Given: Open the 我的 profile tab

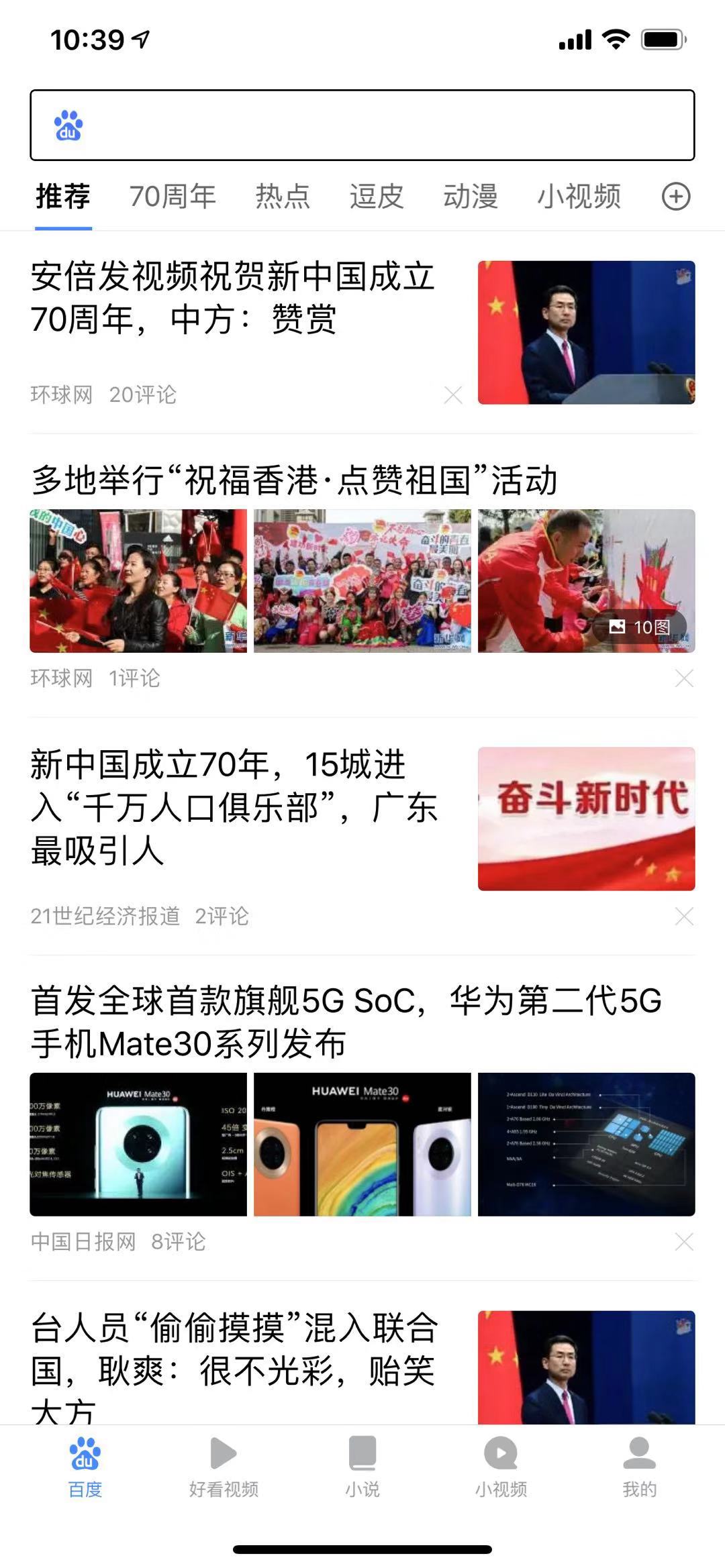Looking at the screenshot, I should 639,1467.
